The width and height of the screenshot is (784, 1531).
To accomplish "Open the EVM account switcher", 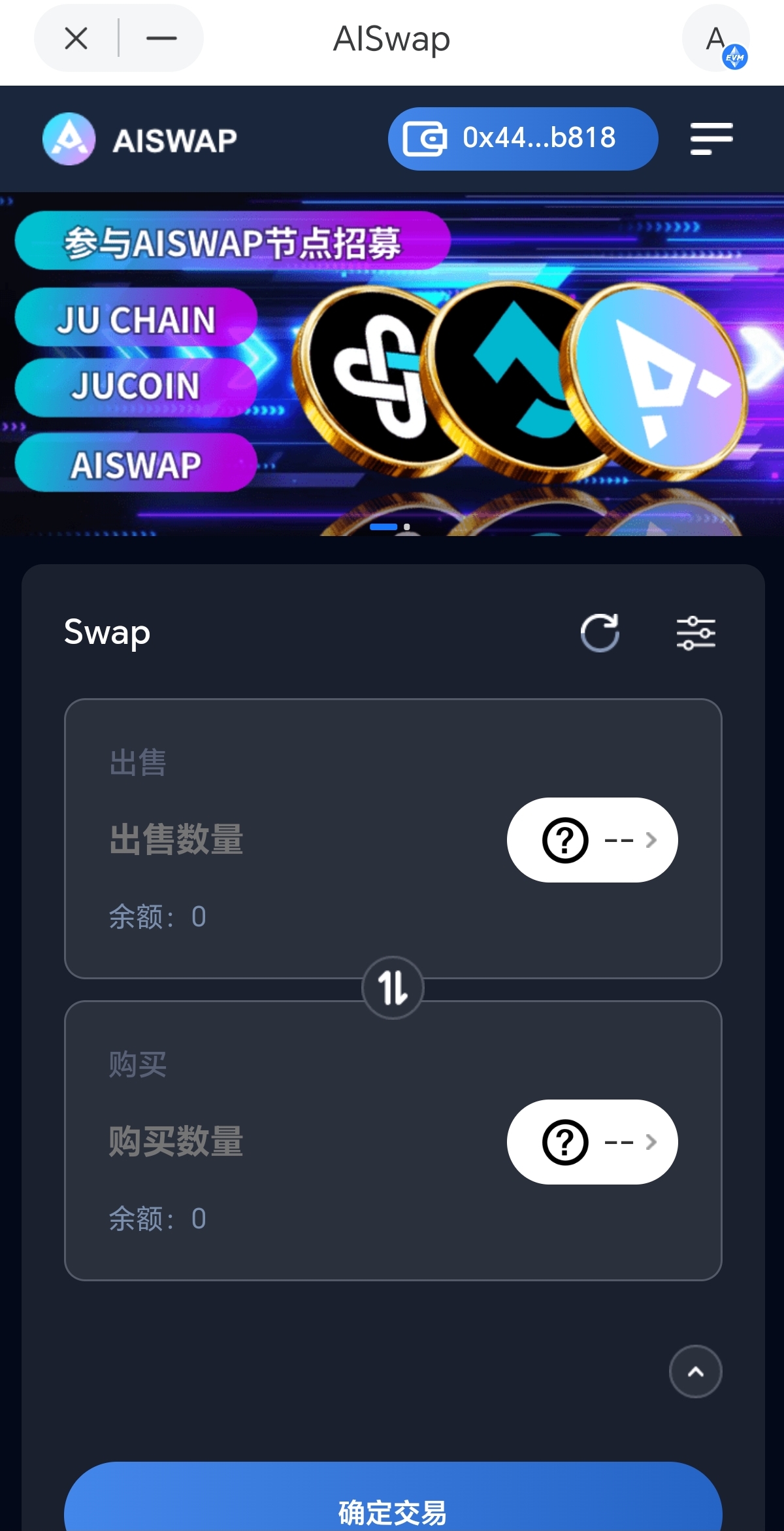I will (x=717, y=40).
